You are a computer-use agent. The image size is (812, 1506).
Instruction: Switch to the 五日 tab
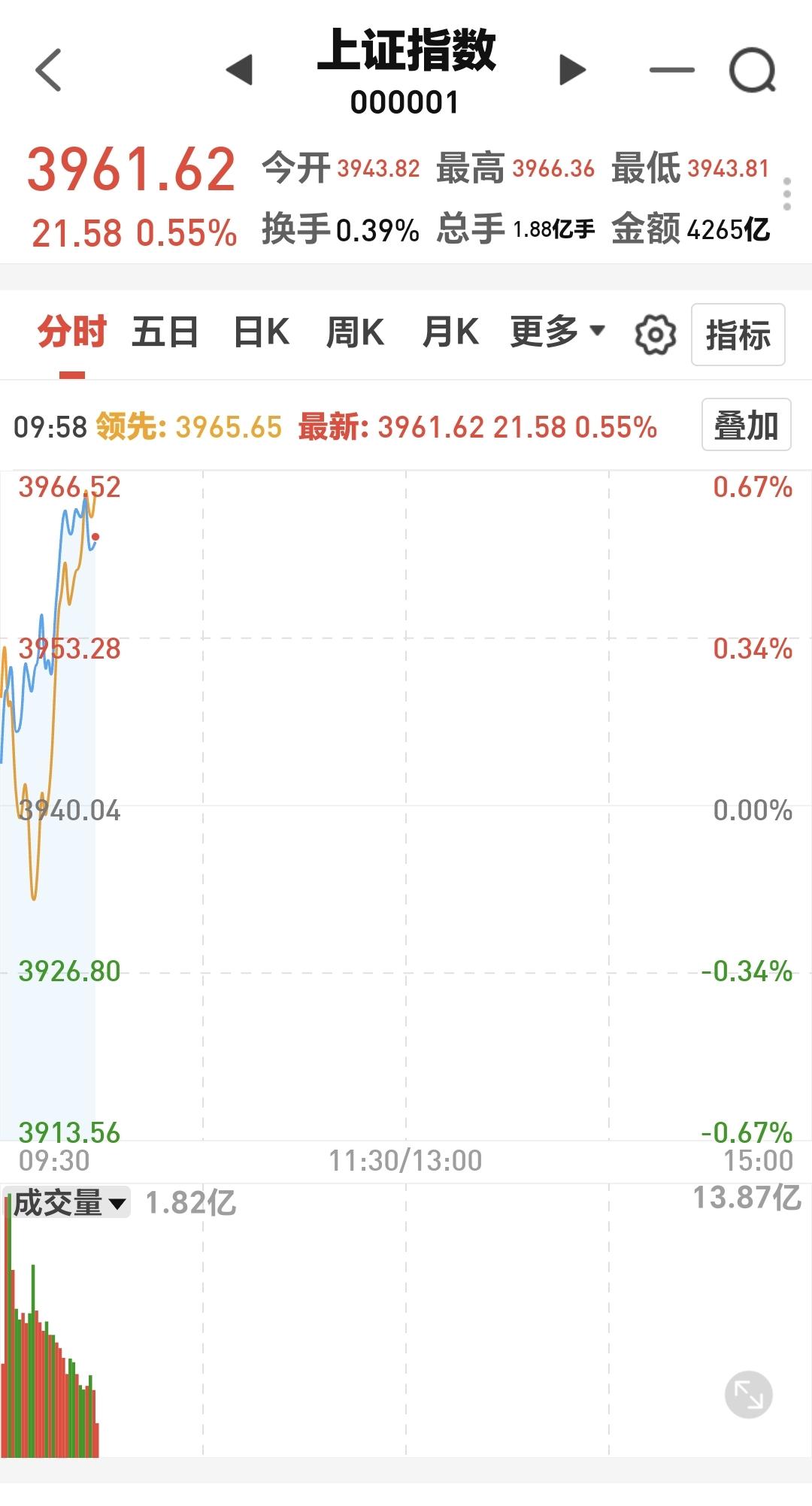tap(165, 332)
